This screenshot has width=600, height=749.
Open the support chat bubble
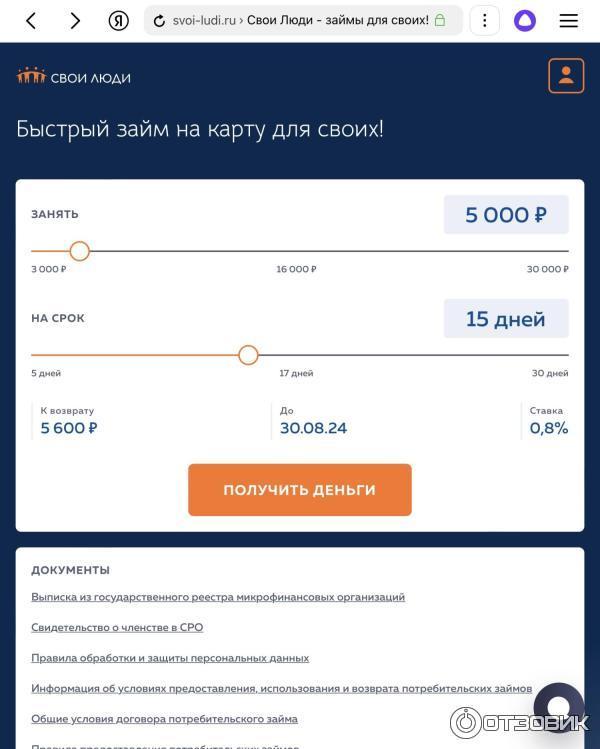click(x=558, y=707)
